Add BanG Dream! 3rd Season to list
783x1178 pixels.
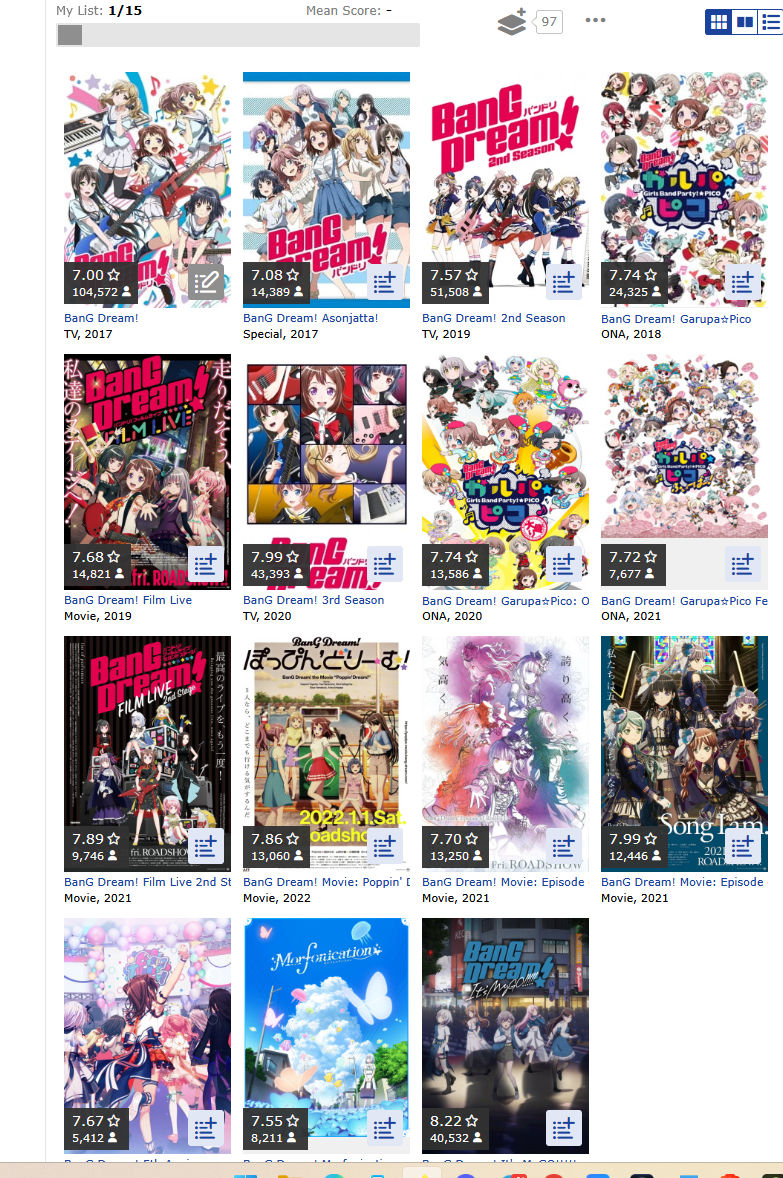pos(384,564)
